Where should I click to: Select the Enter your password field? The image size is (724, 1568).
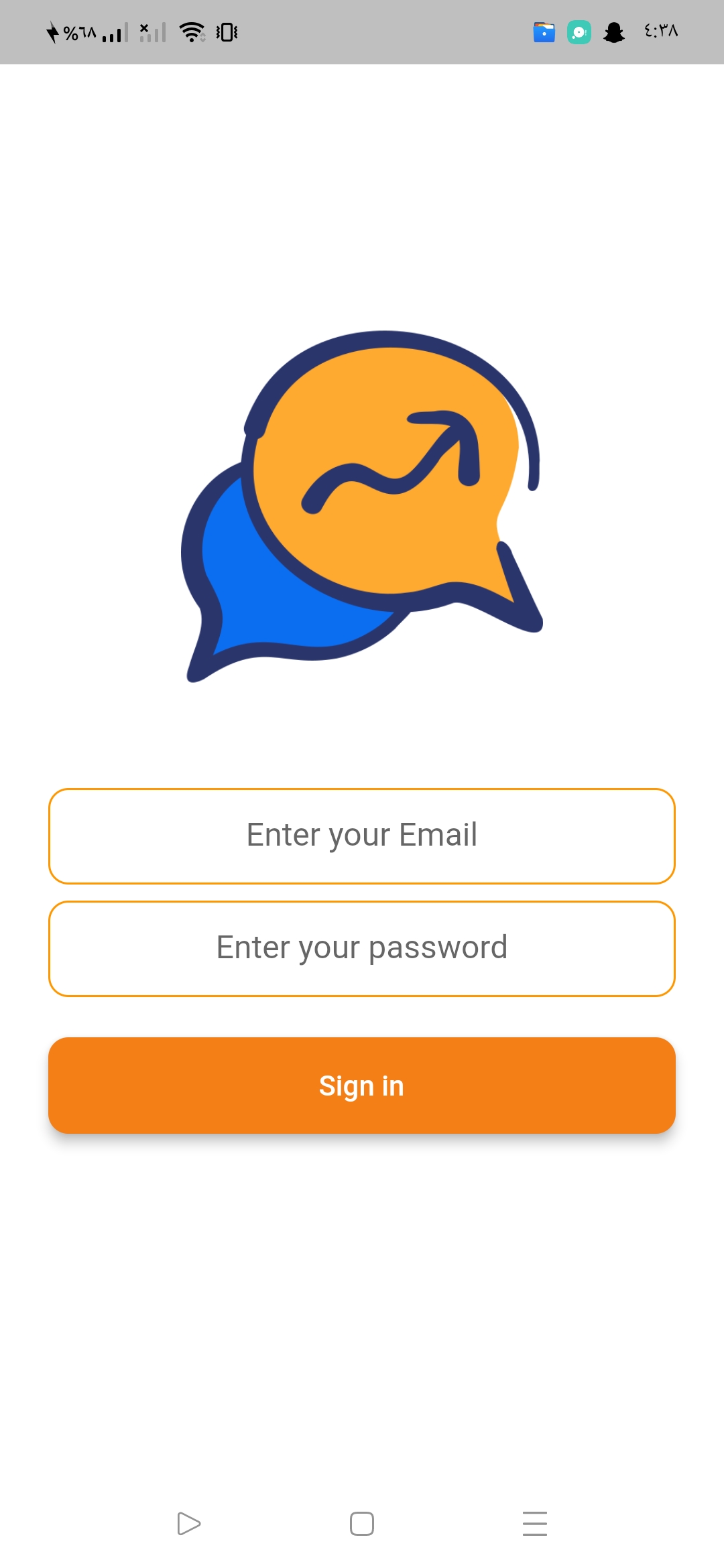click(x=362, y=948)
